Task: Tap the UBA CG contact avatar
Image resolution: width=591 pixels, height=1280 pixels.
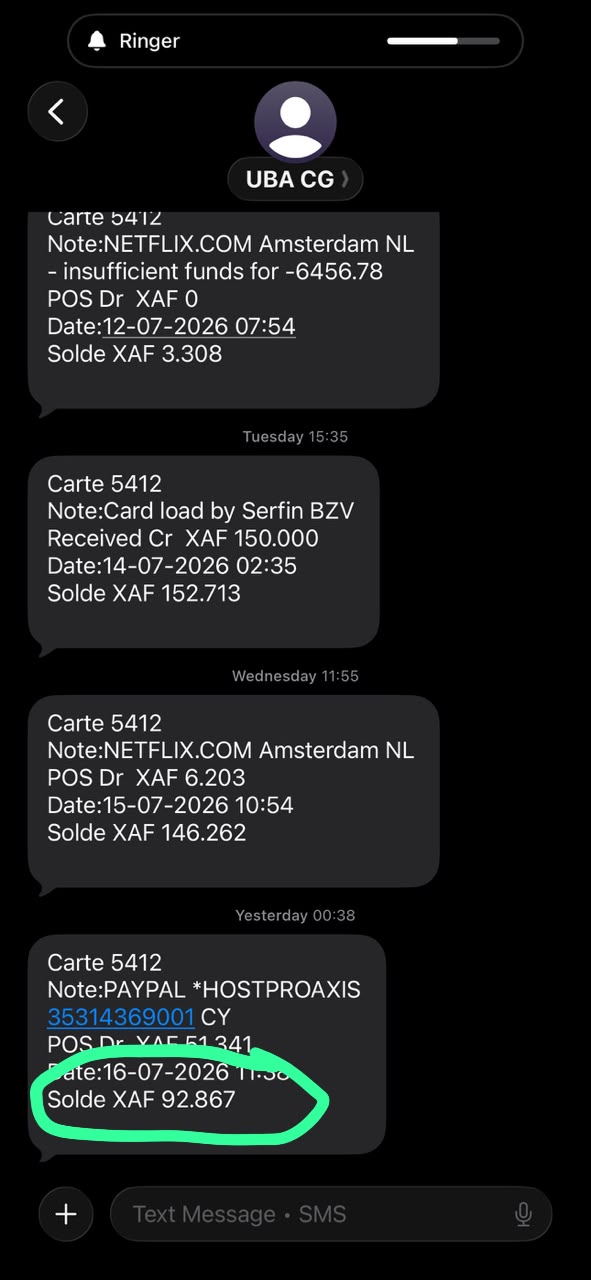Action: tap(295, 121)
